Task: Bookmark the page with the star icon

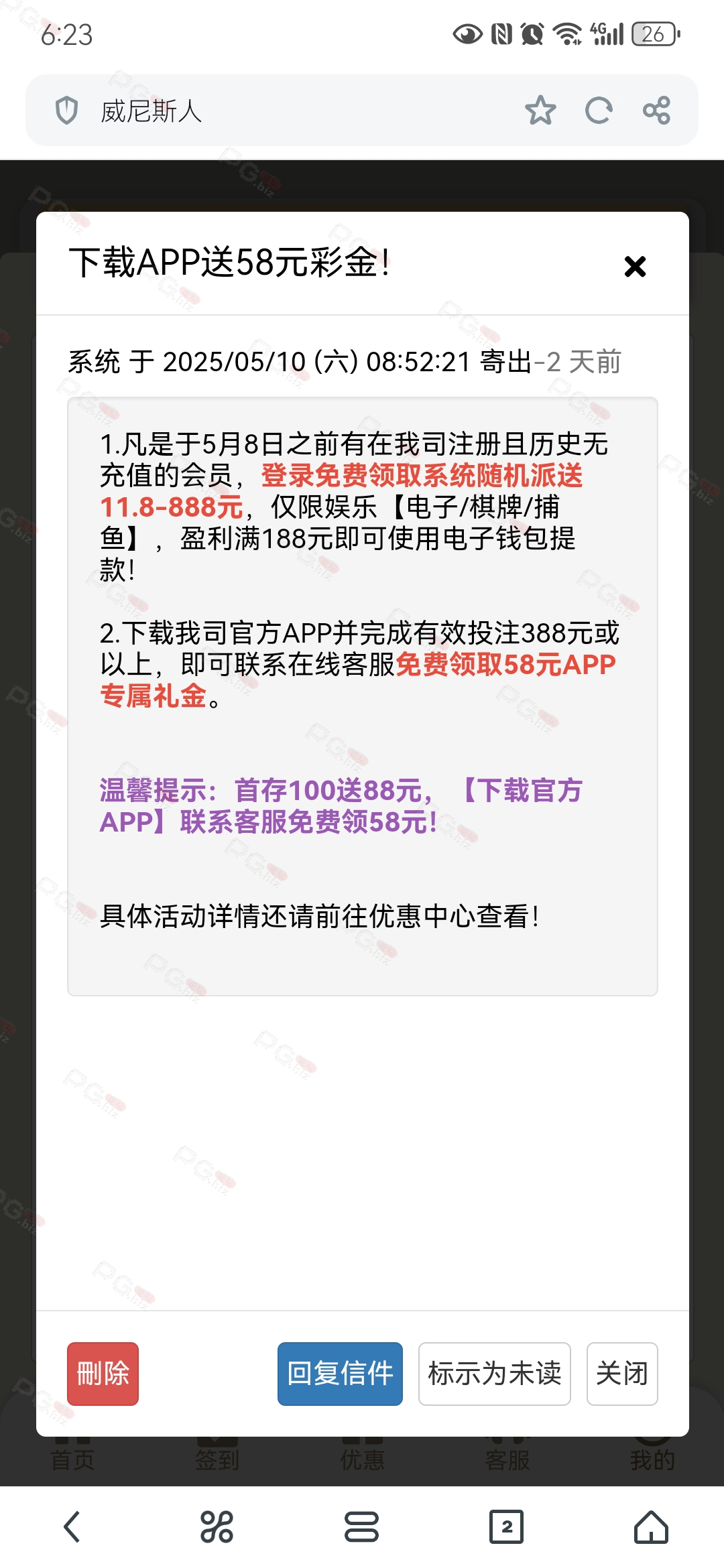Action: pyautogui.click(x=540, y=111)
